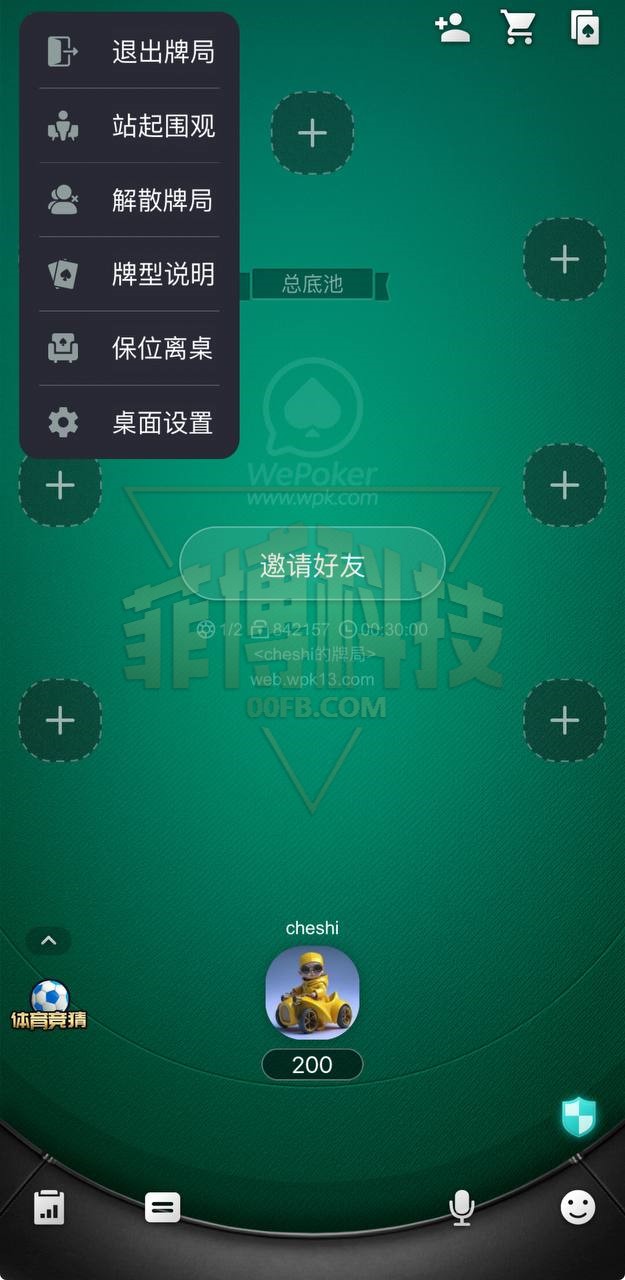This screenshot has height=1280, width=625.
Task: Choose 站起围观 to stand and watch
Action: (x=129, y=126)
